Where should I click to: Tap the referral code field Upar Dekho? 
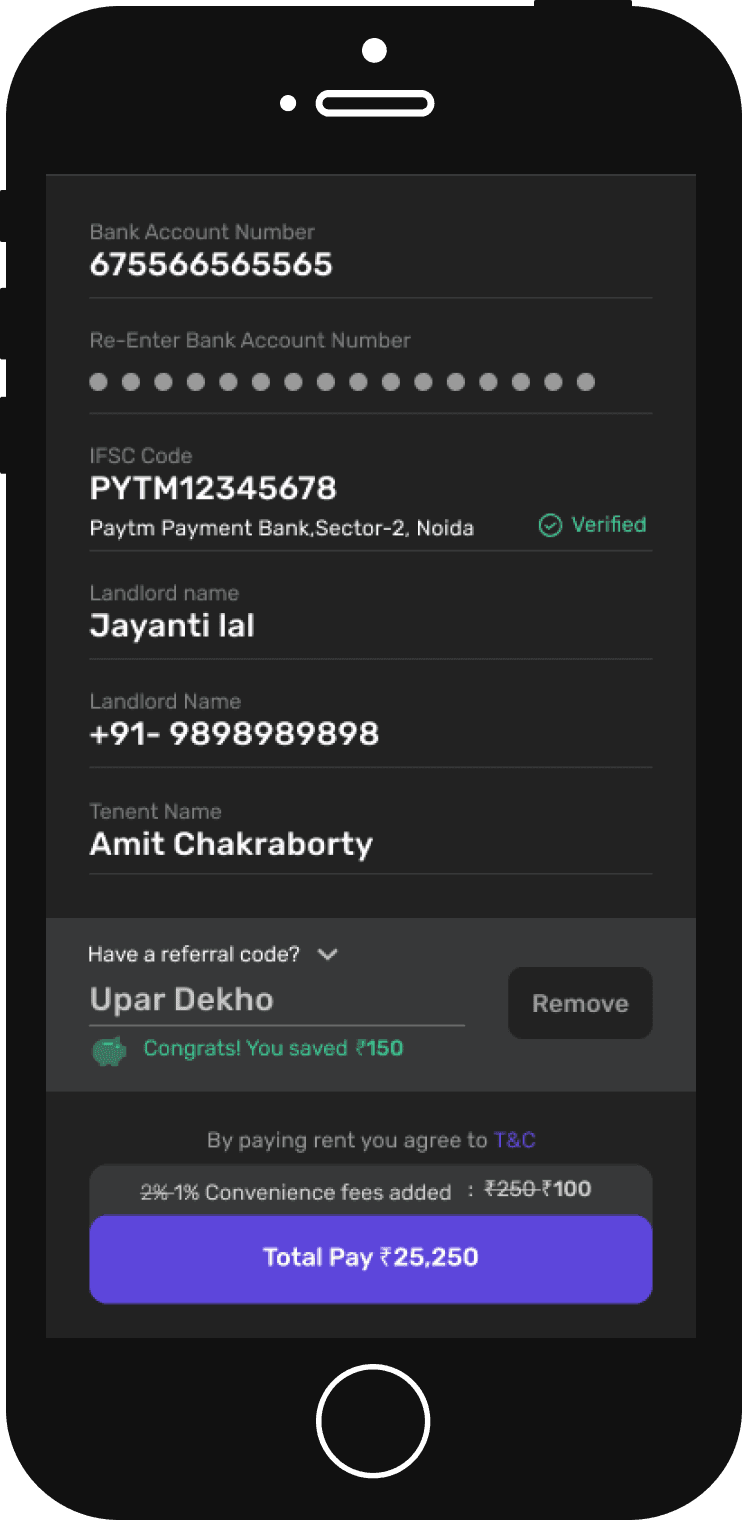(277, 1000)
